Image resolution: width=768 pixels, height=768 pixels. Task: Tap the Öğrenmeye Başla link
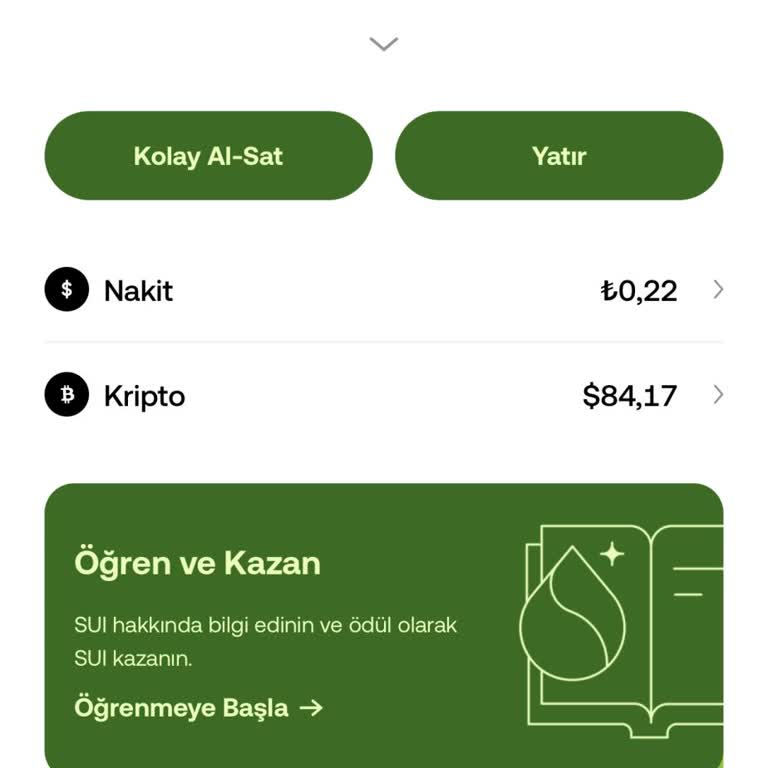point(198,708)
